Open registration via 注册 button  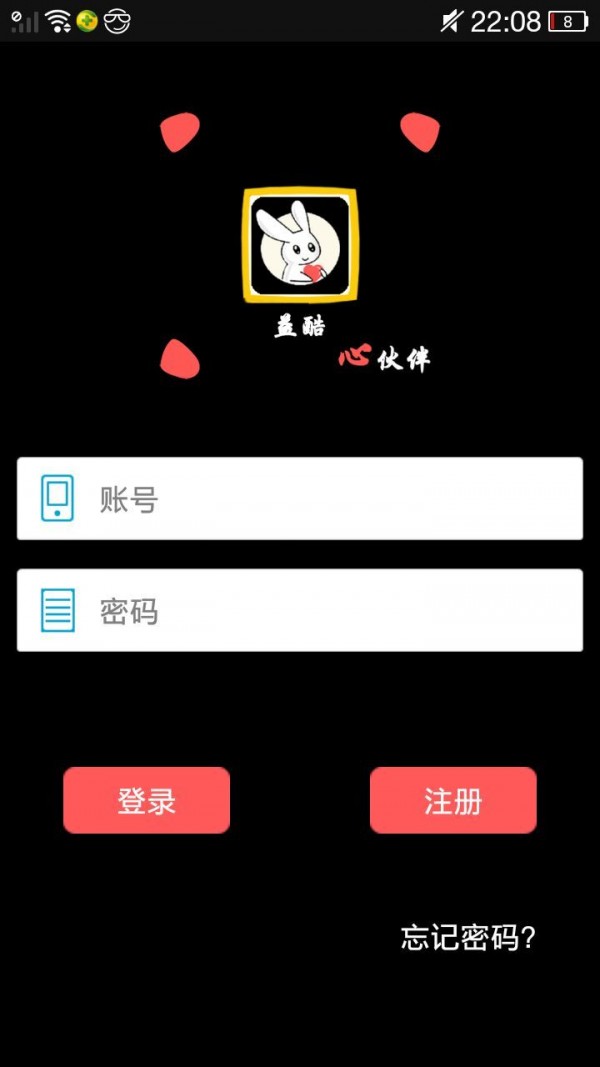(453, 800)
